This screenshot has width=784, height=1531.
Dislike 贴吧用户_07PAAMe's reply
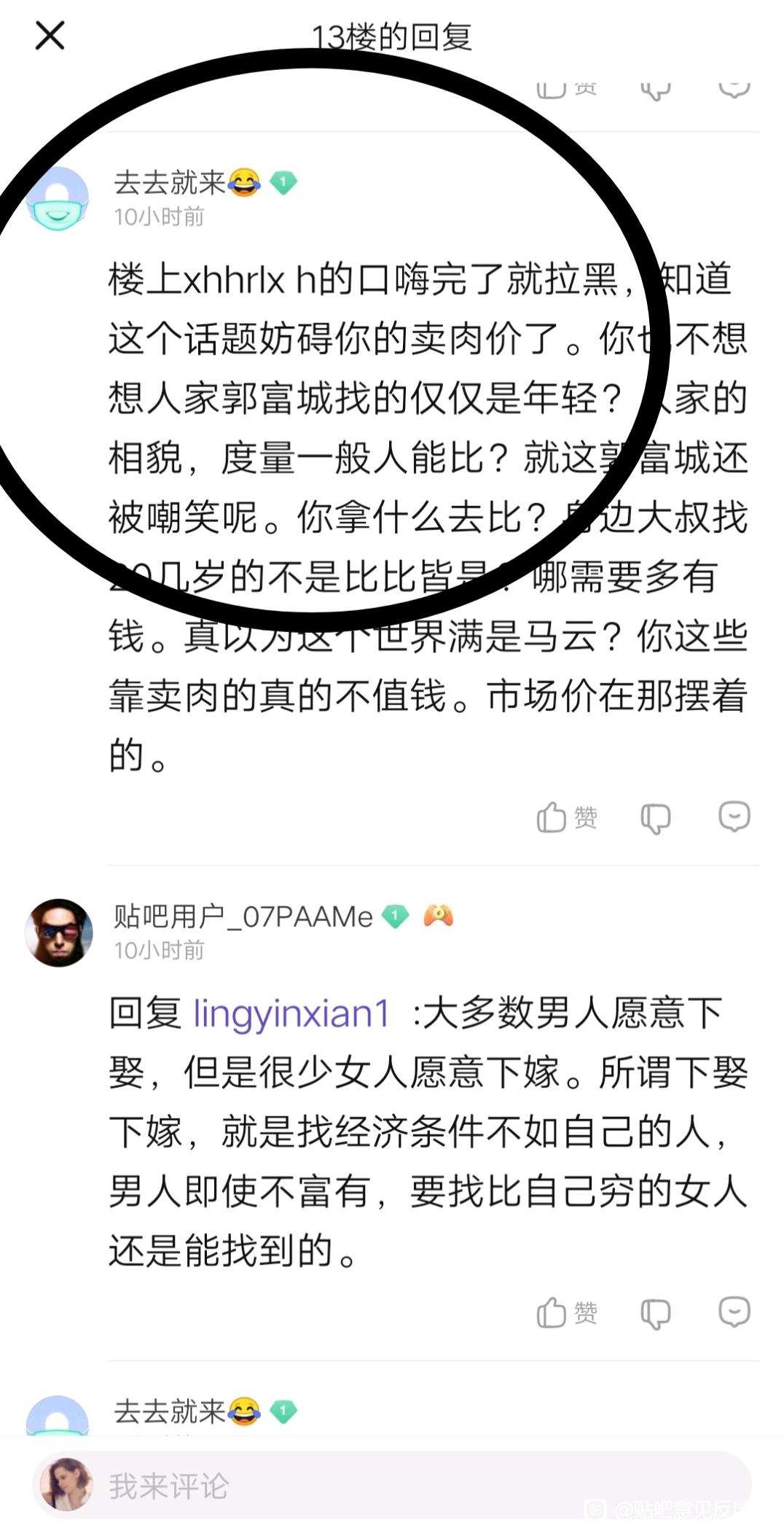[x=655, y=1313]
